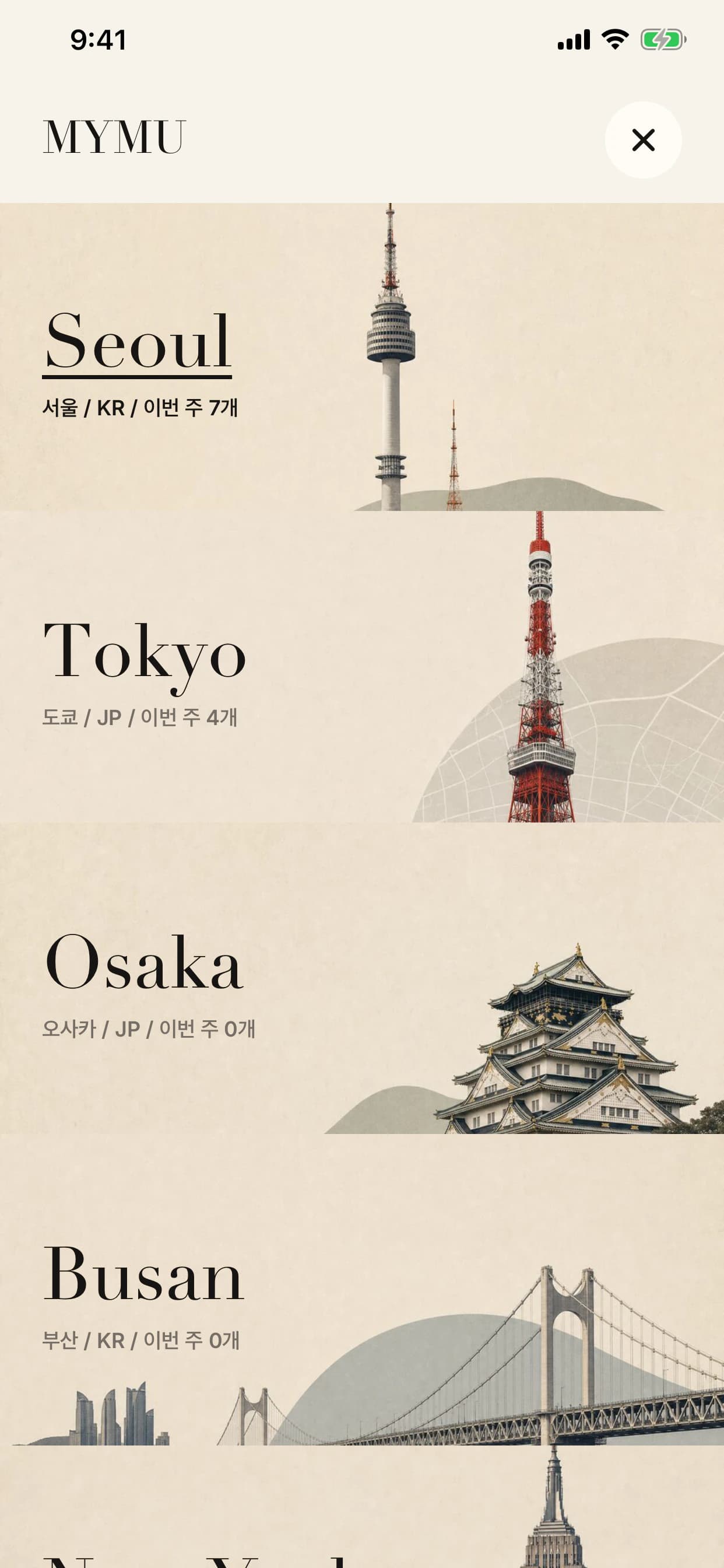Open the Osaka city card

(362, 978)
